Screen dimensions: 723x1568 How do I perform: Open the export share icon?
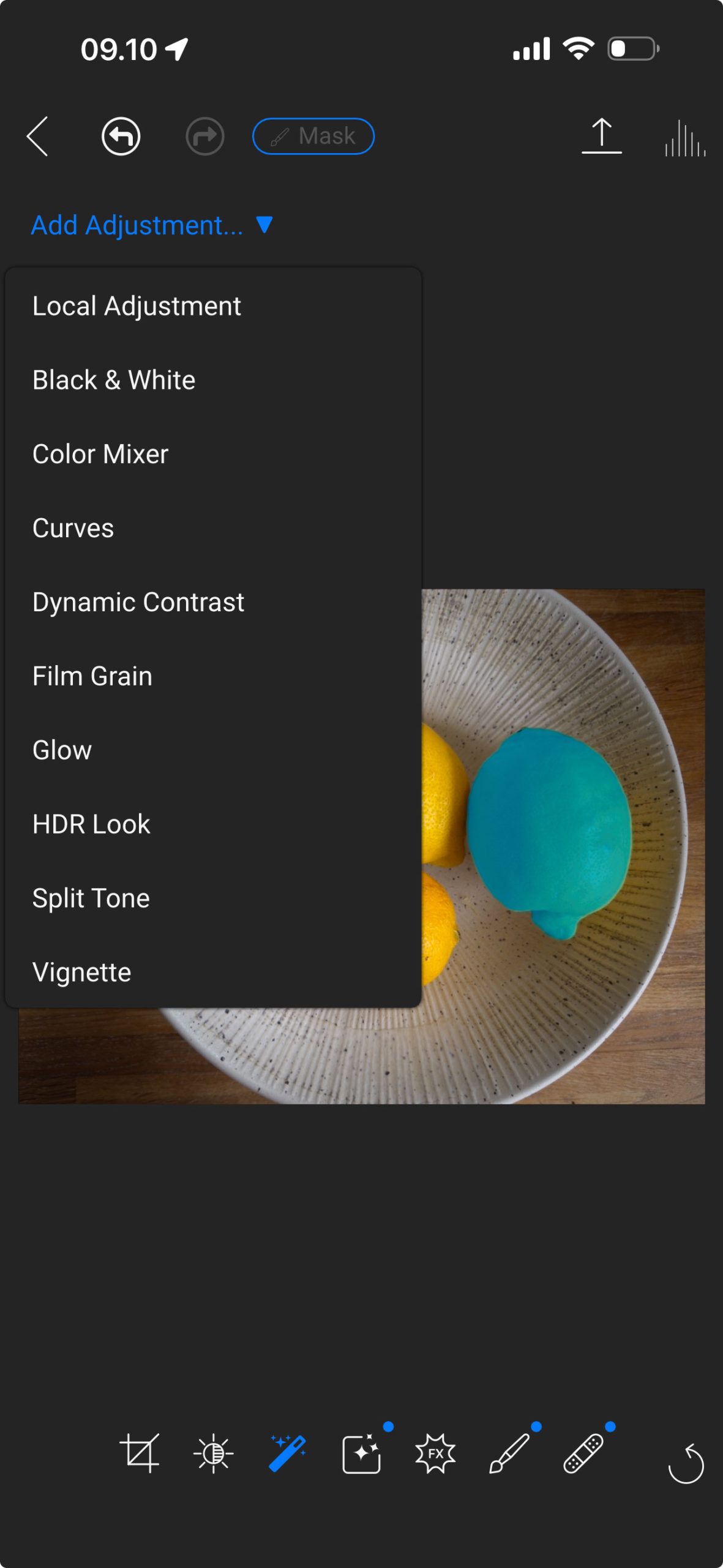point(601,136)
